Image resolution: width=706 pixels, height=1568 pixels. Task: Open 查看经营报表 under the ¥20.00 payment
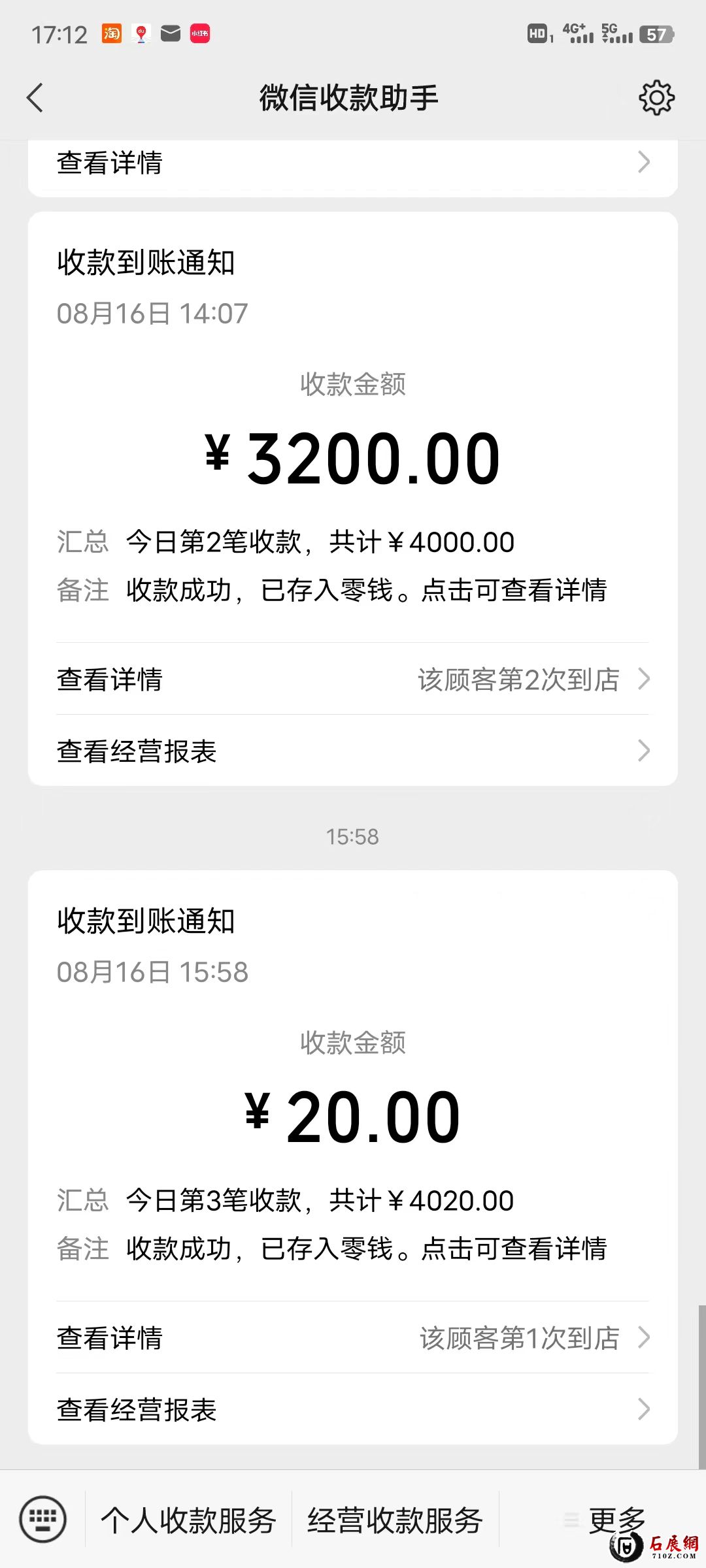pyautogui.click(x=353, y=1410)
